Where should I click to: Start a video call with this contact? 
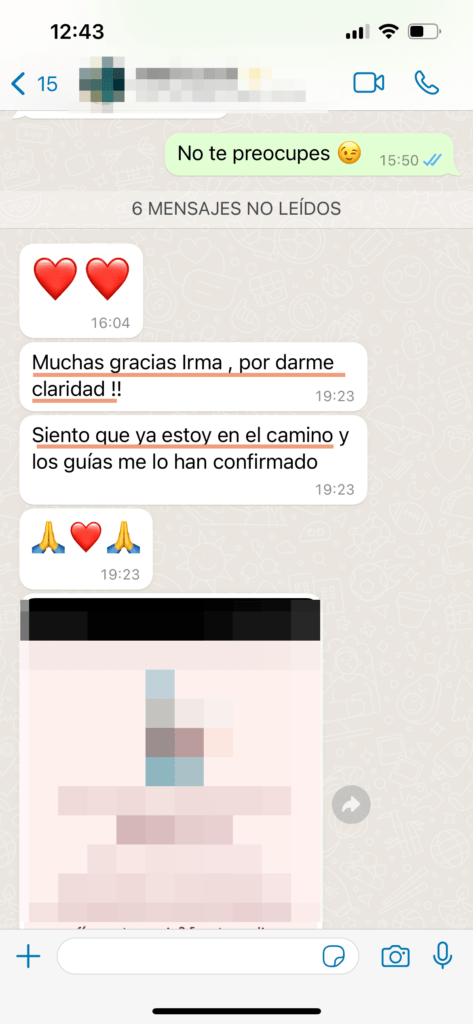(368, 83)
